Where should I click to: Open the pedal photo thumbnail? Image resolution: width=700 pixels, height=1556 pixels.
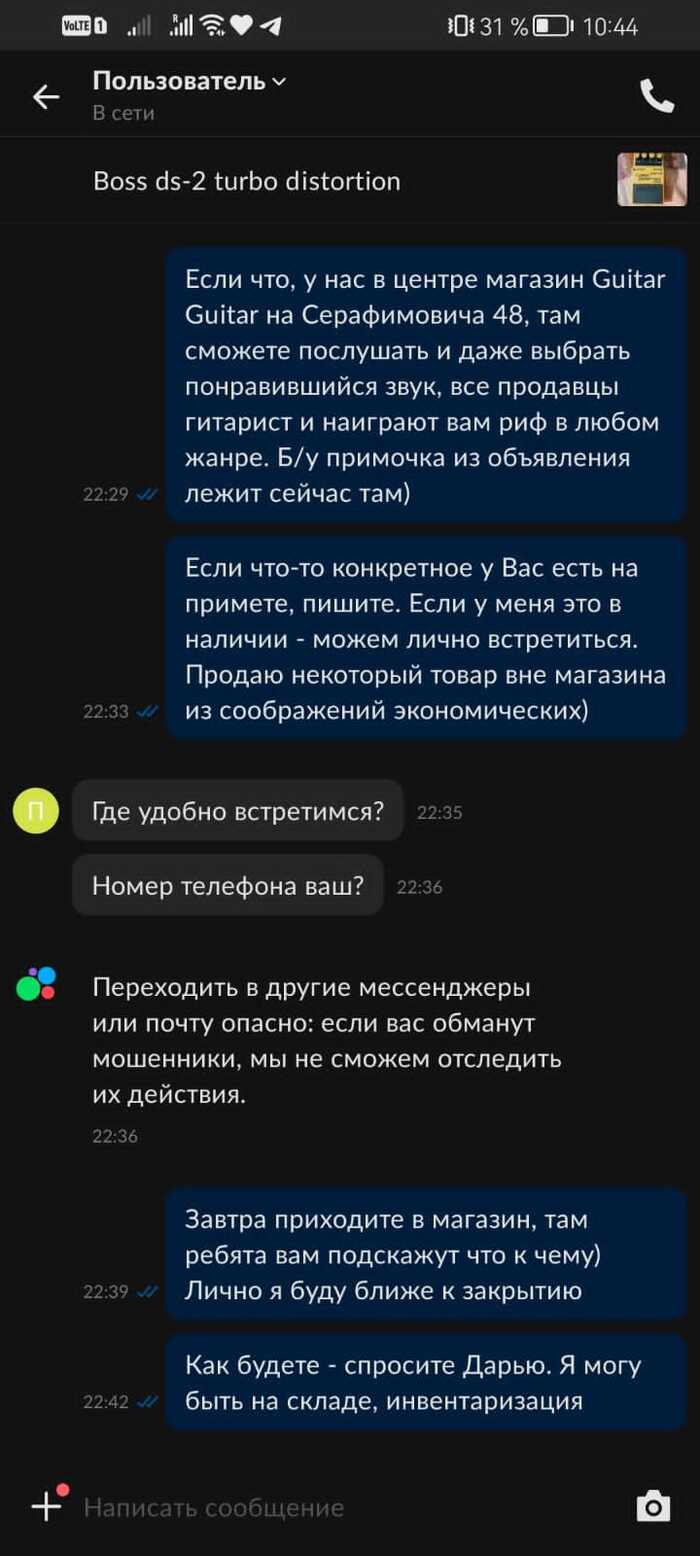point(651,179)
